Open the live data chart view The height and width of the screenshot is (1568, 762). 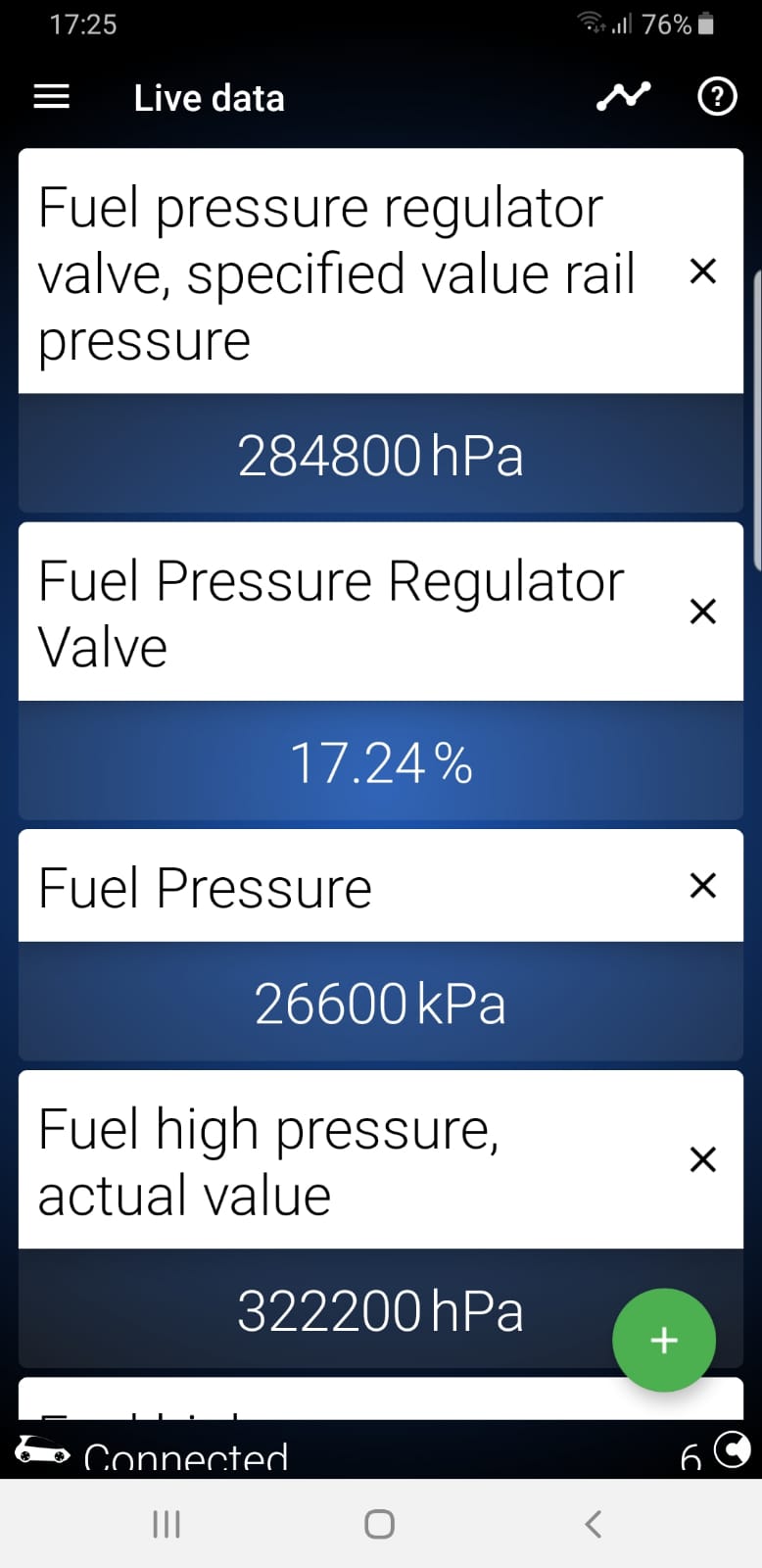click(624, 97)
